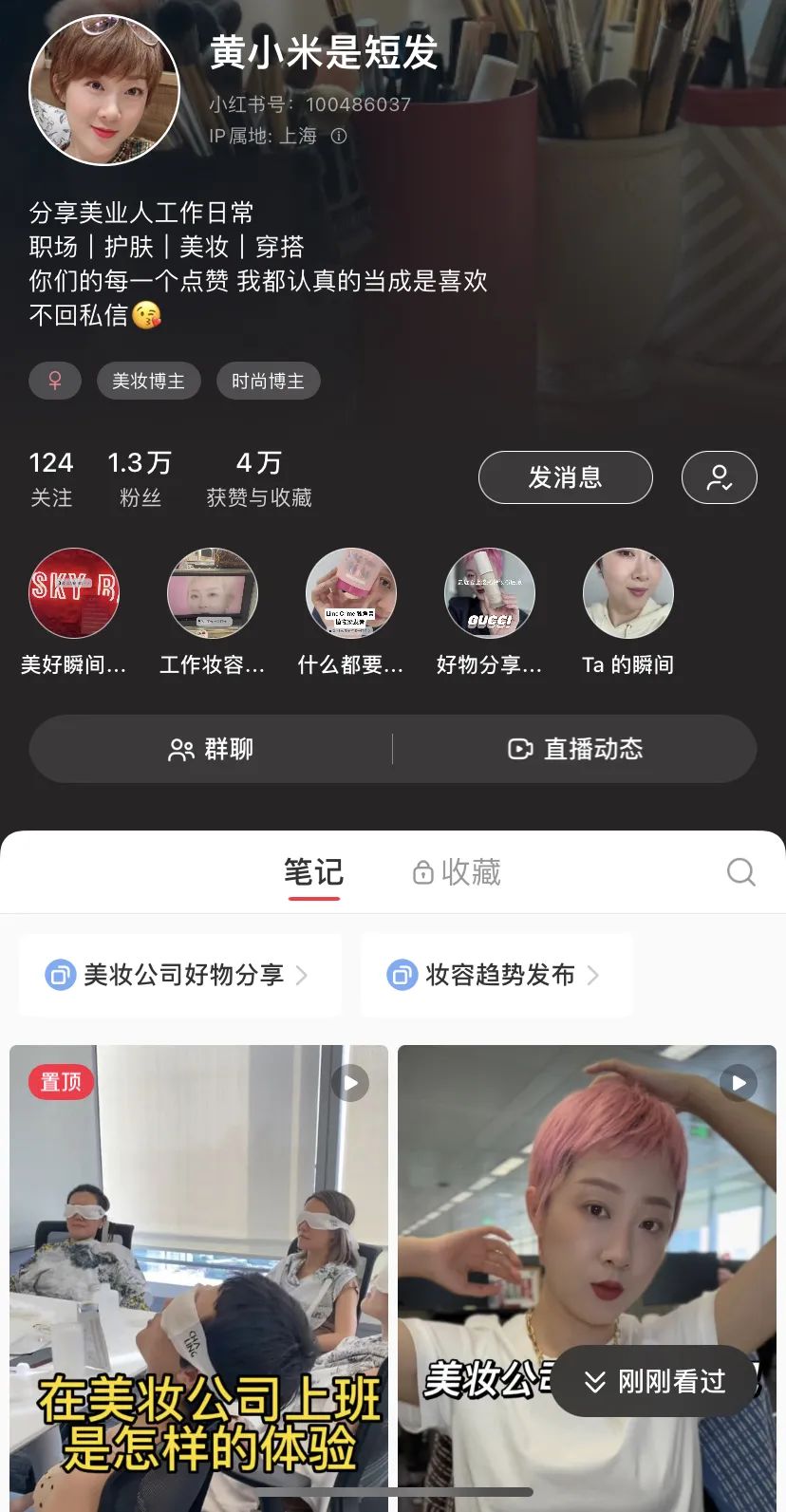
Task: Tap the IP location info icon
Action: pos(339,137)
